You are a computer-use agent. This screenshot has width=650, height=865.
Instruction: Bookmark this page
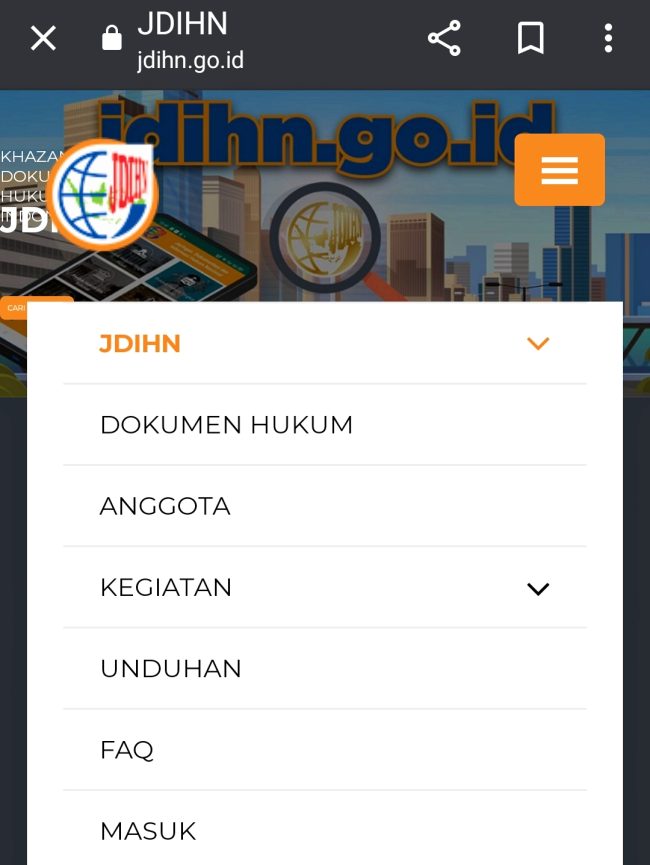click(x=530, y=39)
